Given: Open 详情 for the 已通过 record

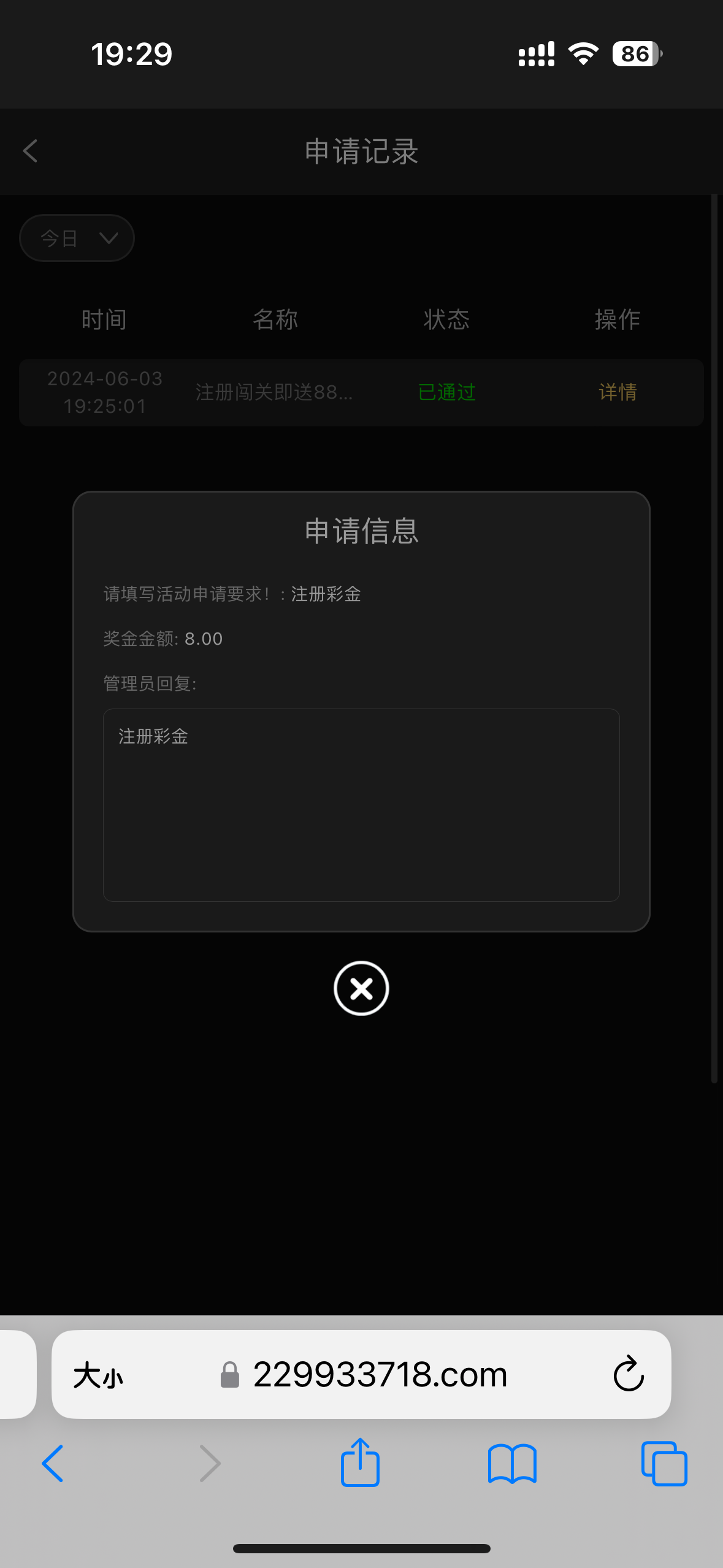Looking at the screenshot, I should point(618,392).
